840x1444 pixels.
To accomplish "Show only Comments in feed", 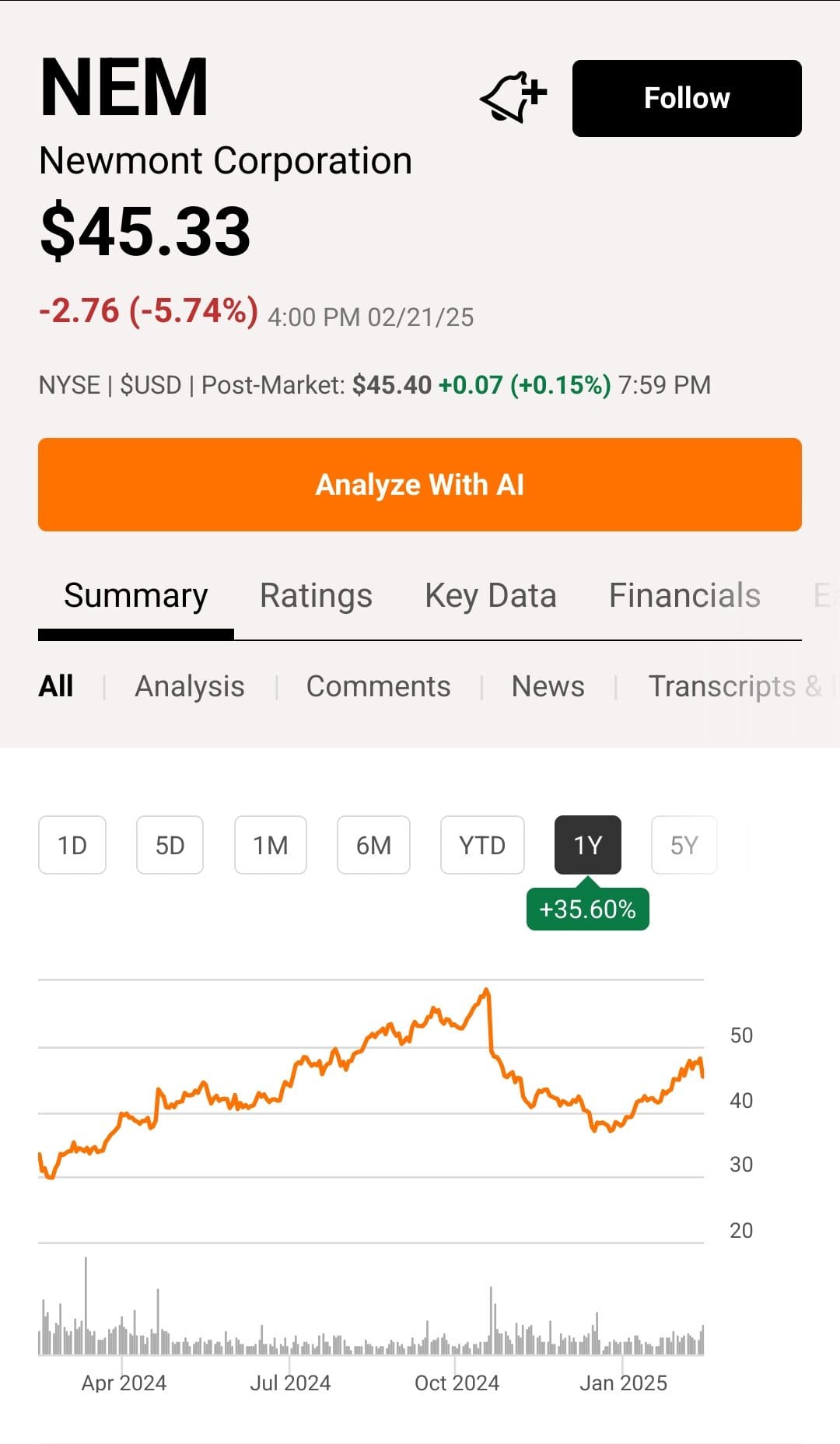I will (378, 686).
